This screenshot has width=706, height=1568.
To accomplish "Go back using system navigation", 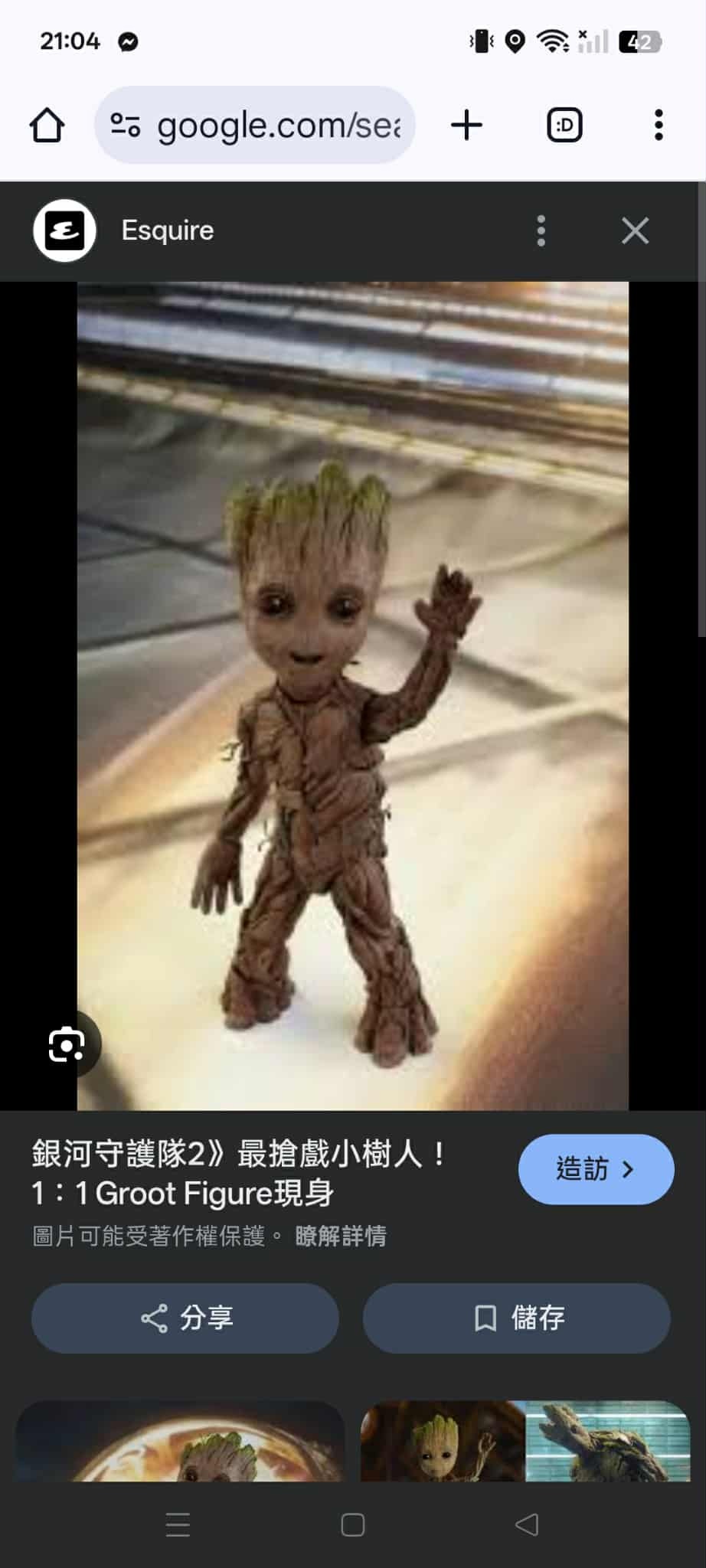I will [527, 1524].
